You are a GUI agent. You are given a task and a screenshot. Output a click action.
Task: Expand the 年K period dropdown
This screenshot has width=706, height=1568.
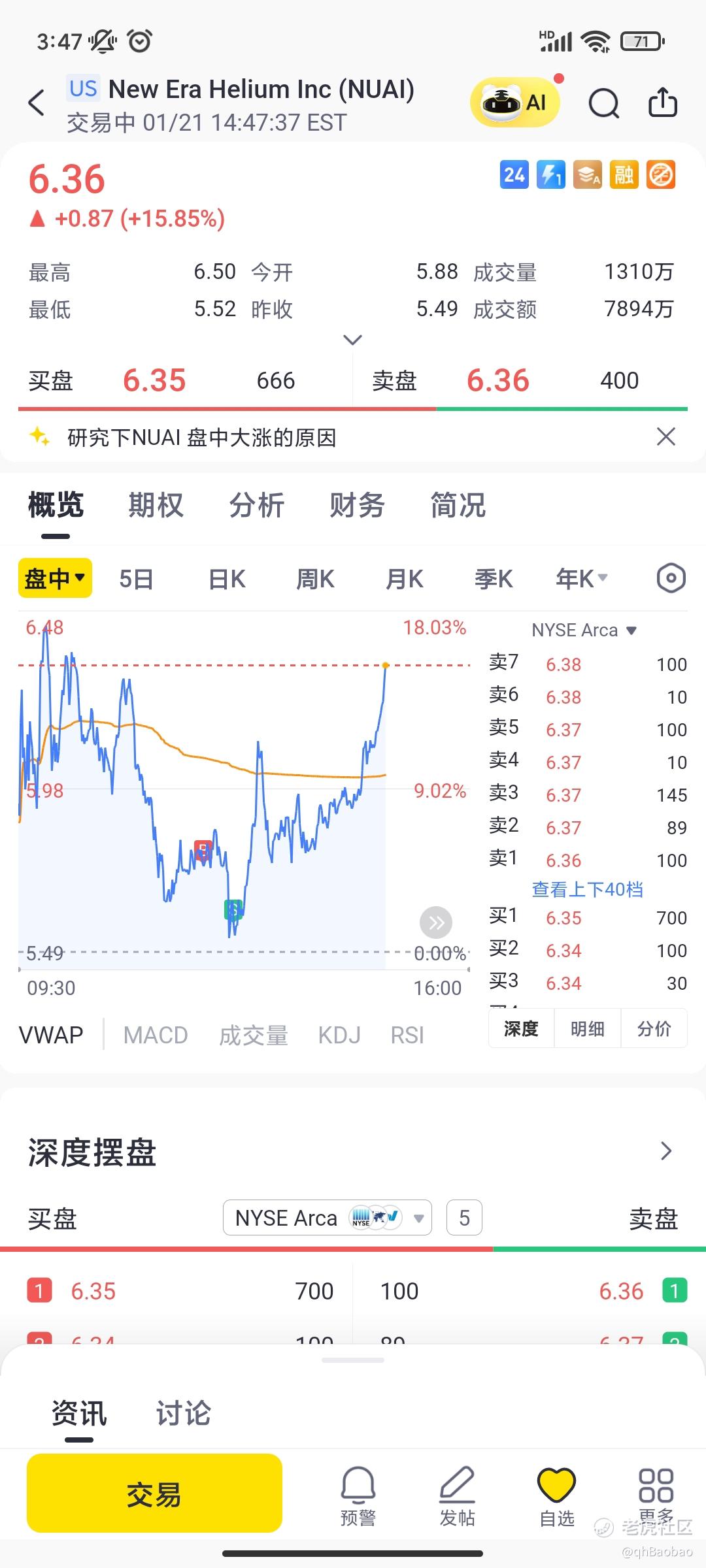581,579
